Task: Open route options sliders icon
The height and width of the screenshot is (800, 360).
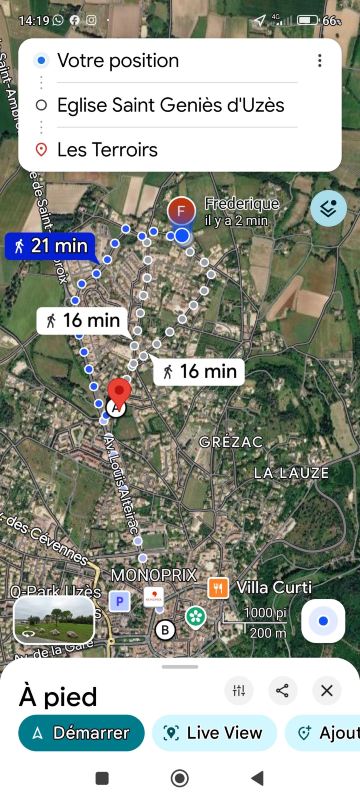Action: tap(239, 691)
